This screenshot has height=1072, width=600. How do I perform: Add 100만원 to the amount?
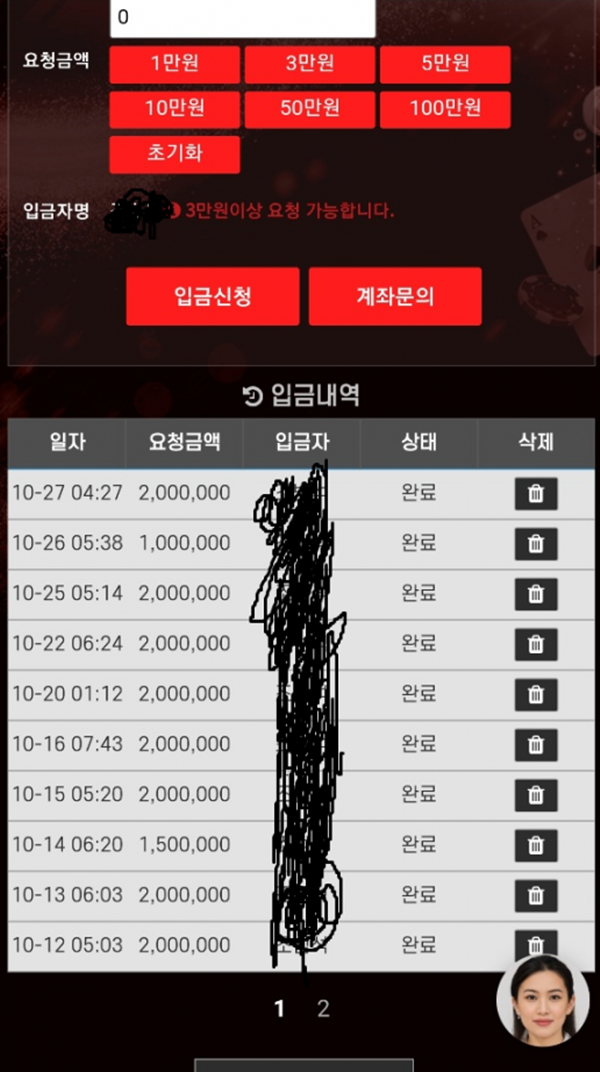[445, 109]
